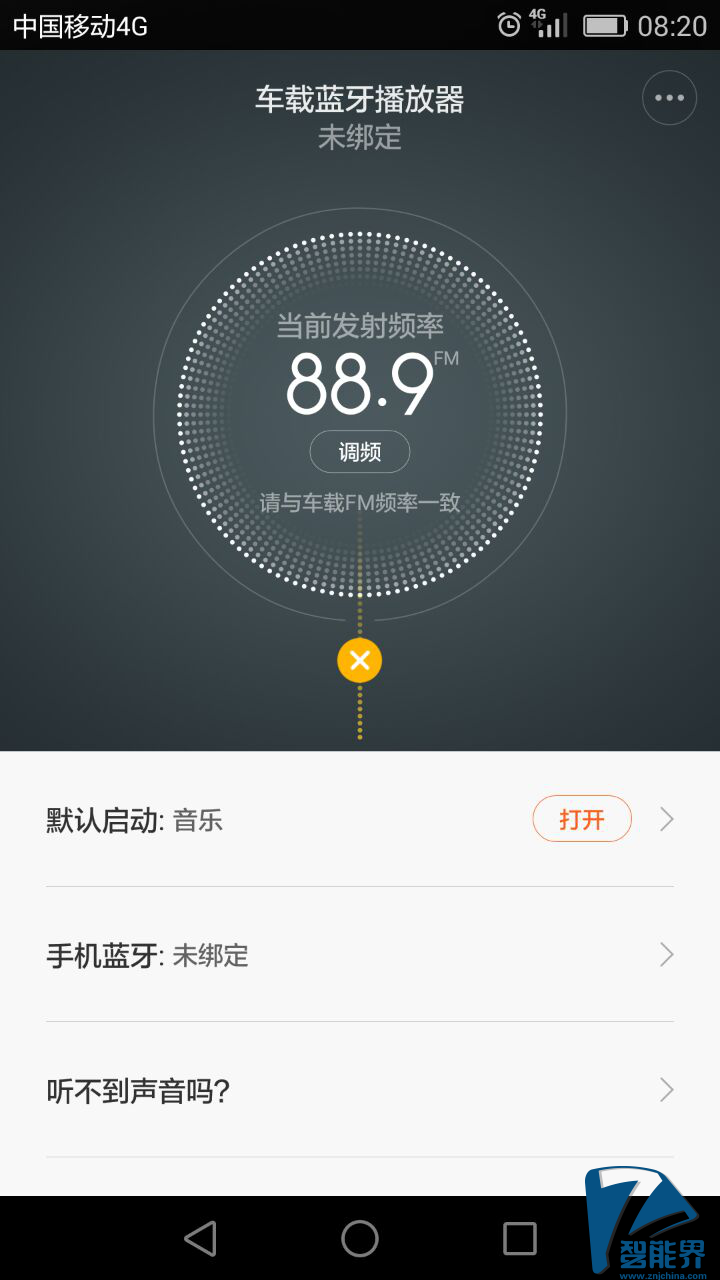Tap the yellow X disconnected icon
Image resolution: width=720 pixels, height=1280 pixels.
(360, 660)
